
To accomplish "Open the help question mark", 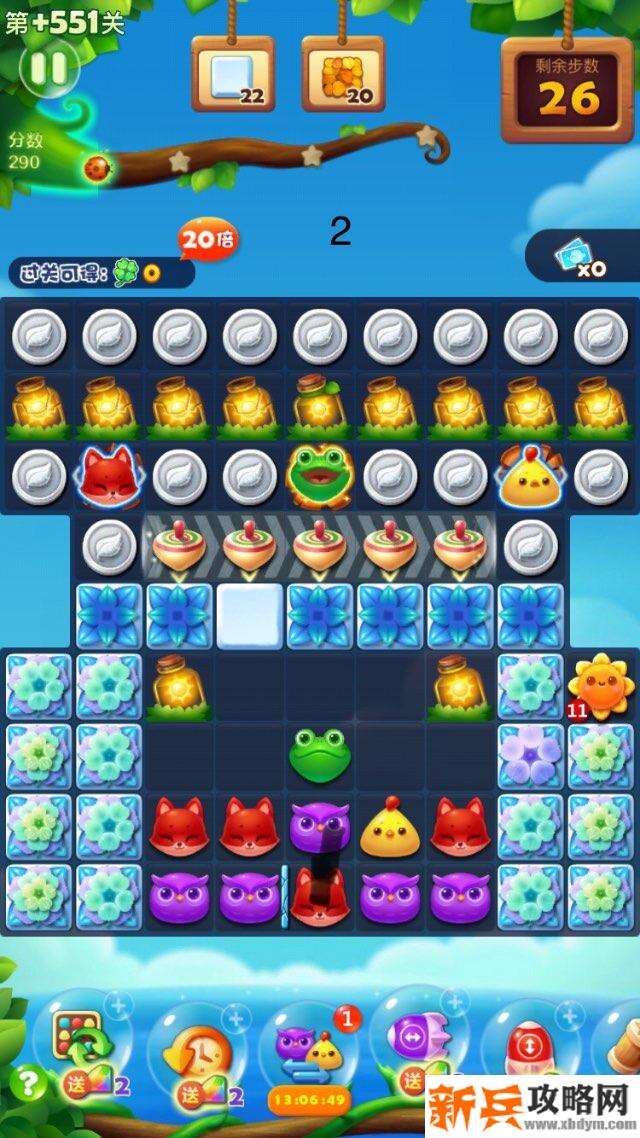I will tap(31, 1082).
